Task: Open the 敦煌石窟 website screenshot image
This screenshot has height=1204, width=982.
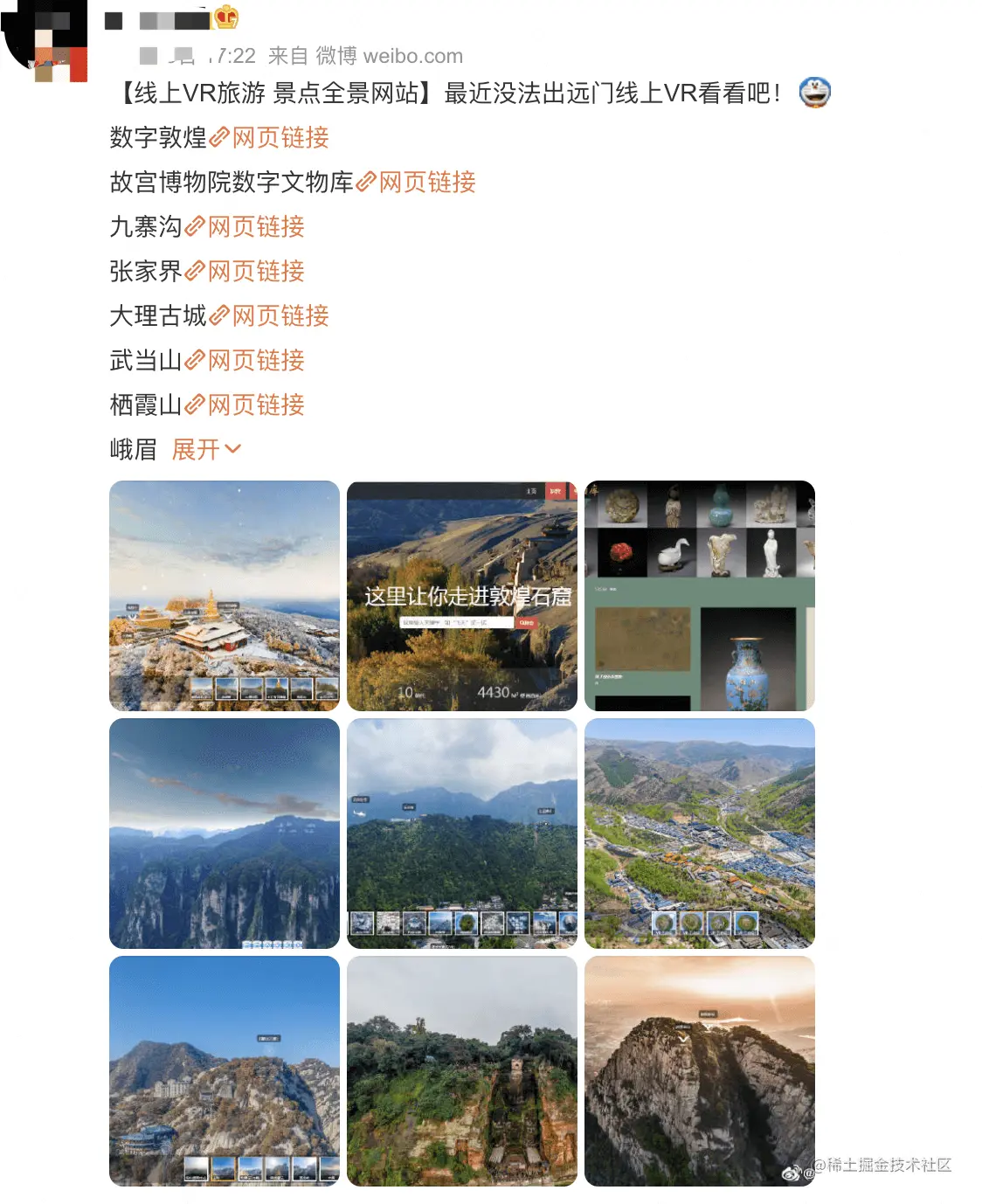Action: [462, 596]
